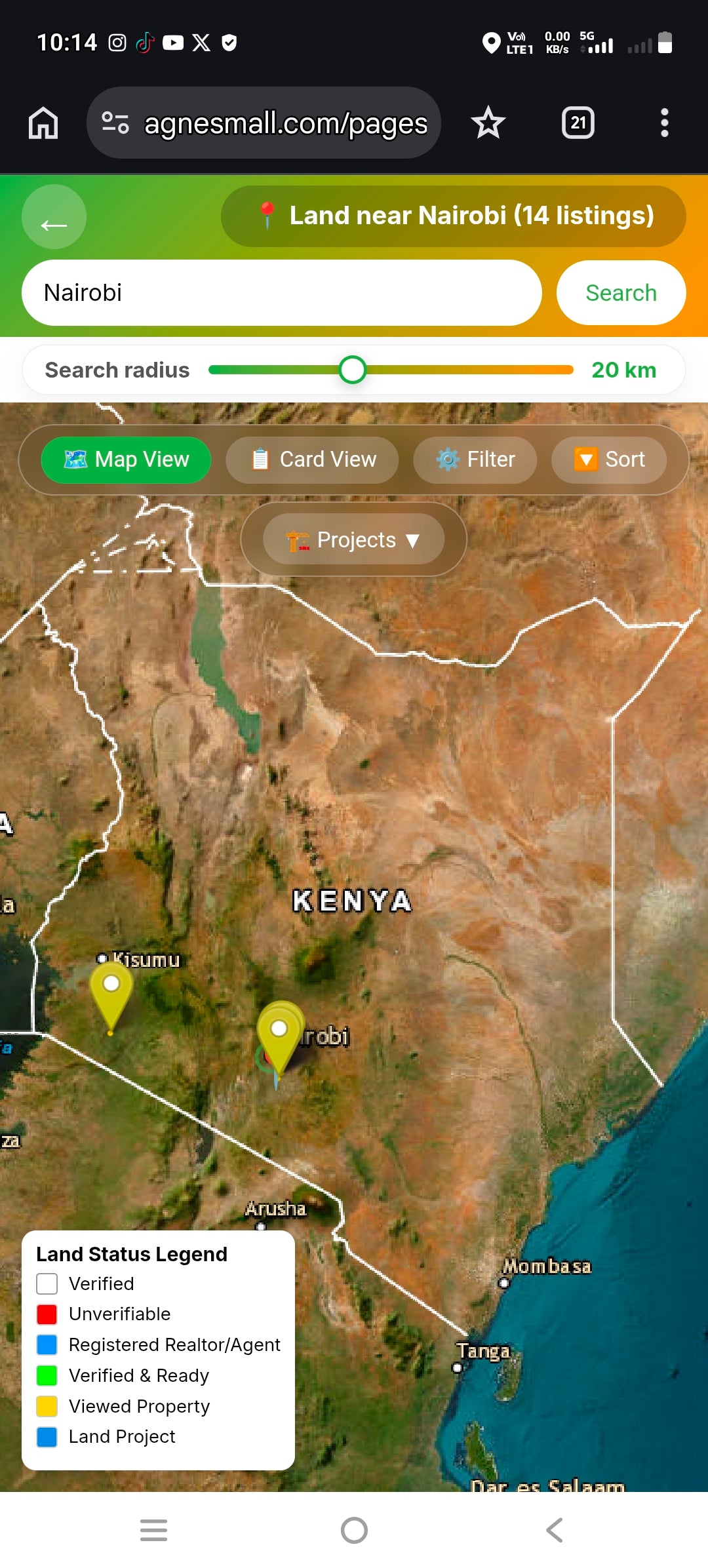Viewport: 708px width, 1568px height.
Task: Open the browser overflow menu
Action: pyautogui.click(x=665, y=123)
